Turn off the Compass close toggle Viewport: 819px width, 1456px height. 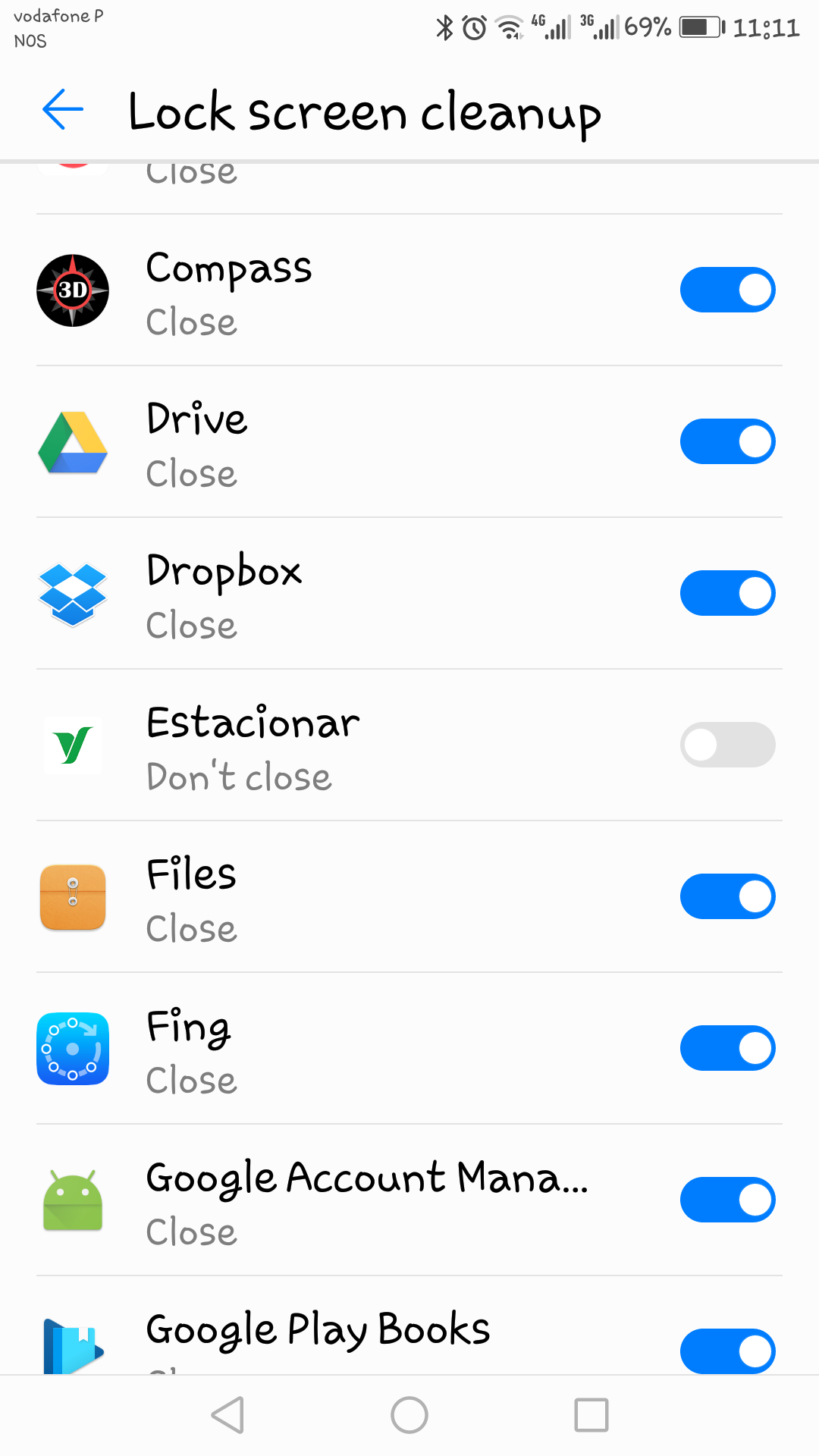[x=727, y=290]
